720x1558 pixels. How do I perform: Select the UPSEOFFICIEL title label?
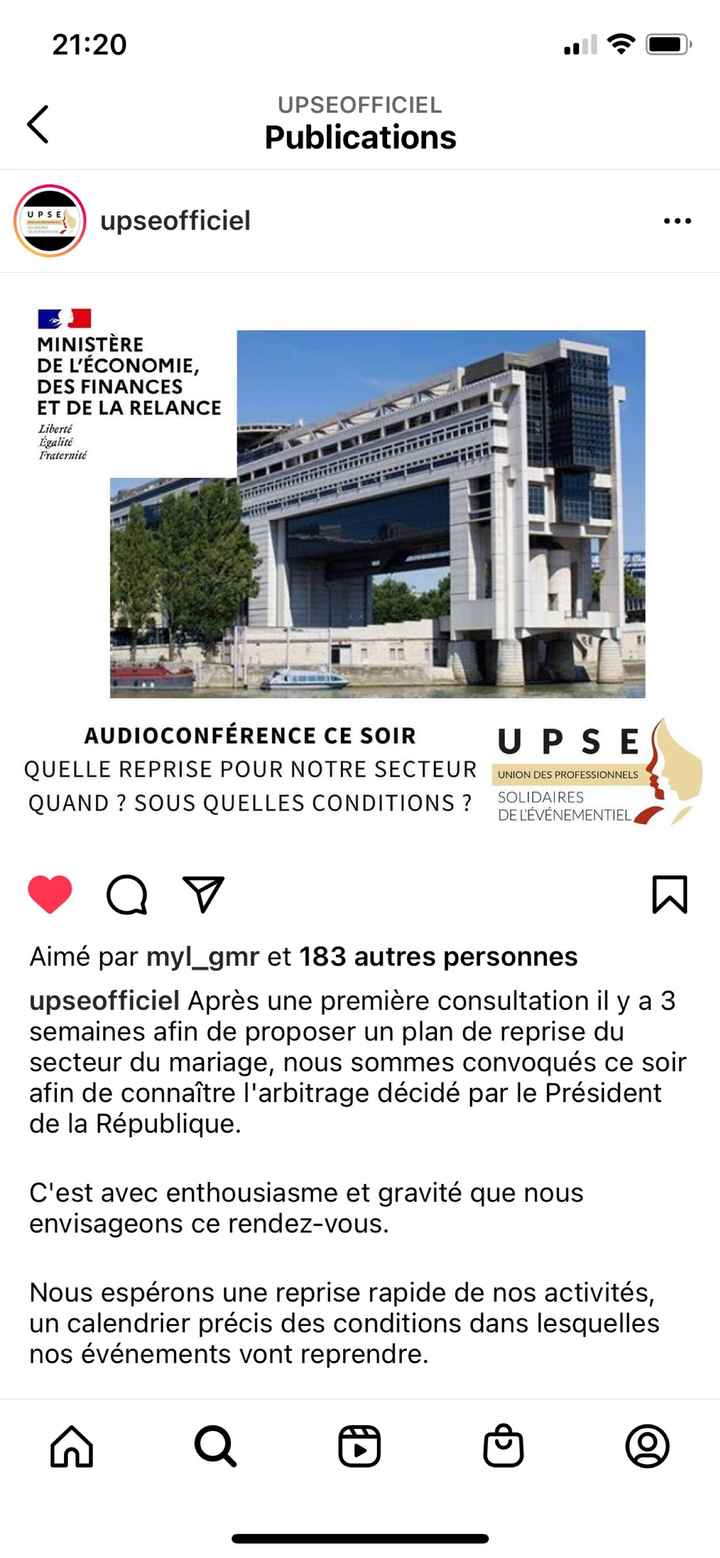(x=359, y=105)
